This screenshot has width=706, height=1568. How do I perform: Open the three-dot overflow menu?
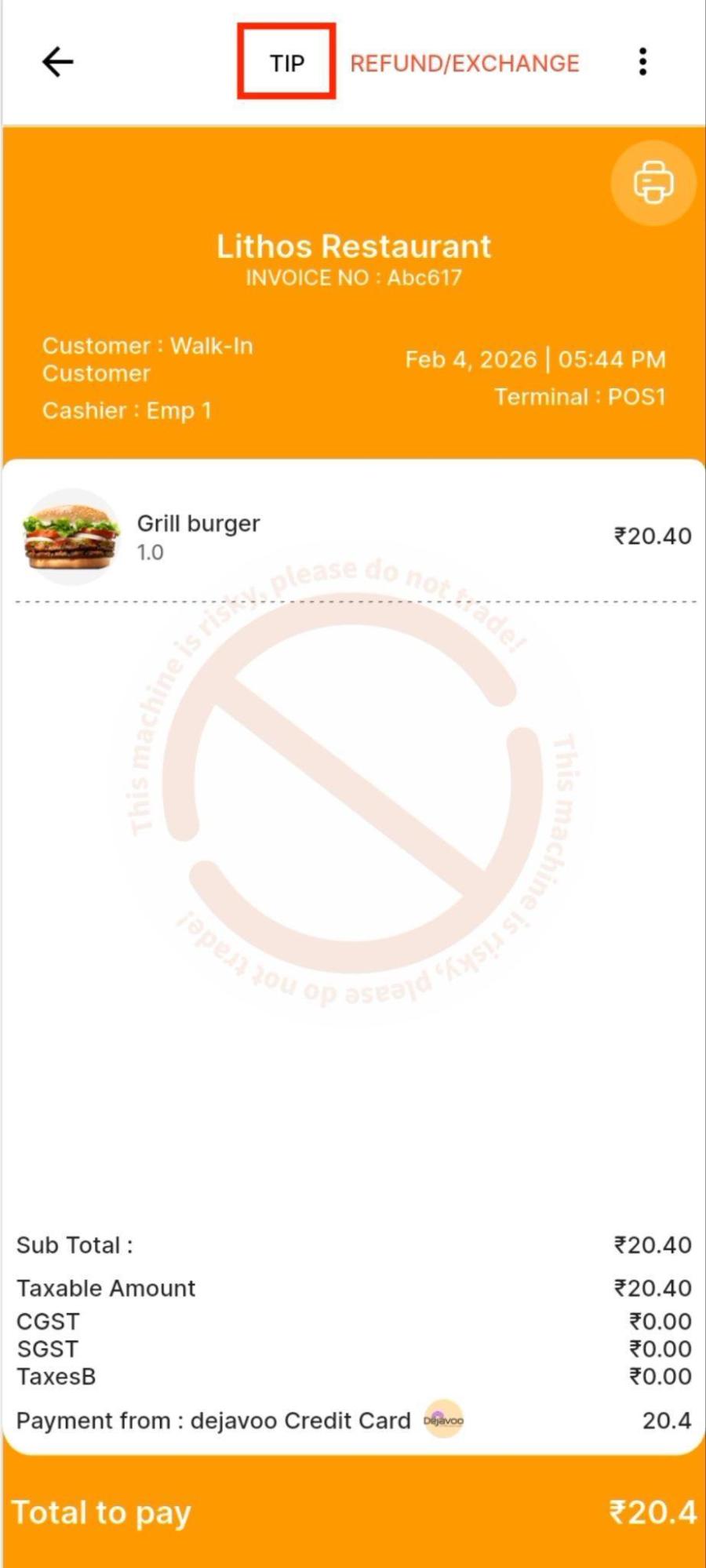tap(642, 62)
